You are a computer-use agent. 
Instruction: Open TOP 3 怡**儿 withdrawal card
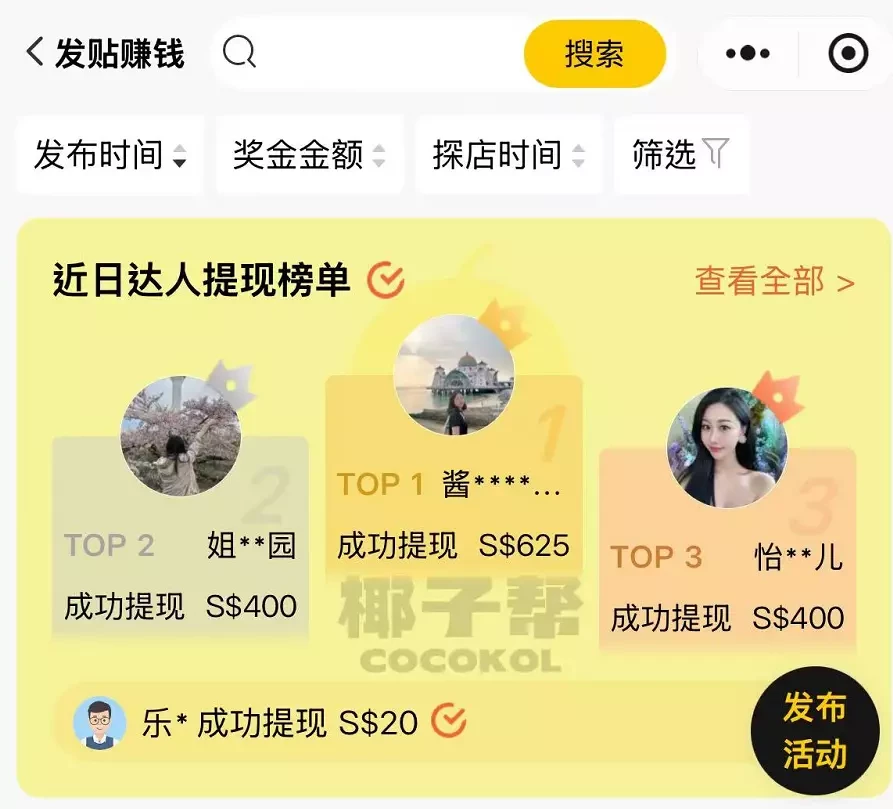(x=727, y=587)
